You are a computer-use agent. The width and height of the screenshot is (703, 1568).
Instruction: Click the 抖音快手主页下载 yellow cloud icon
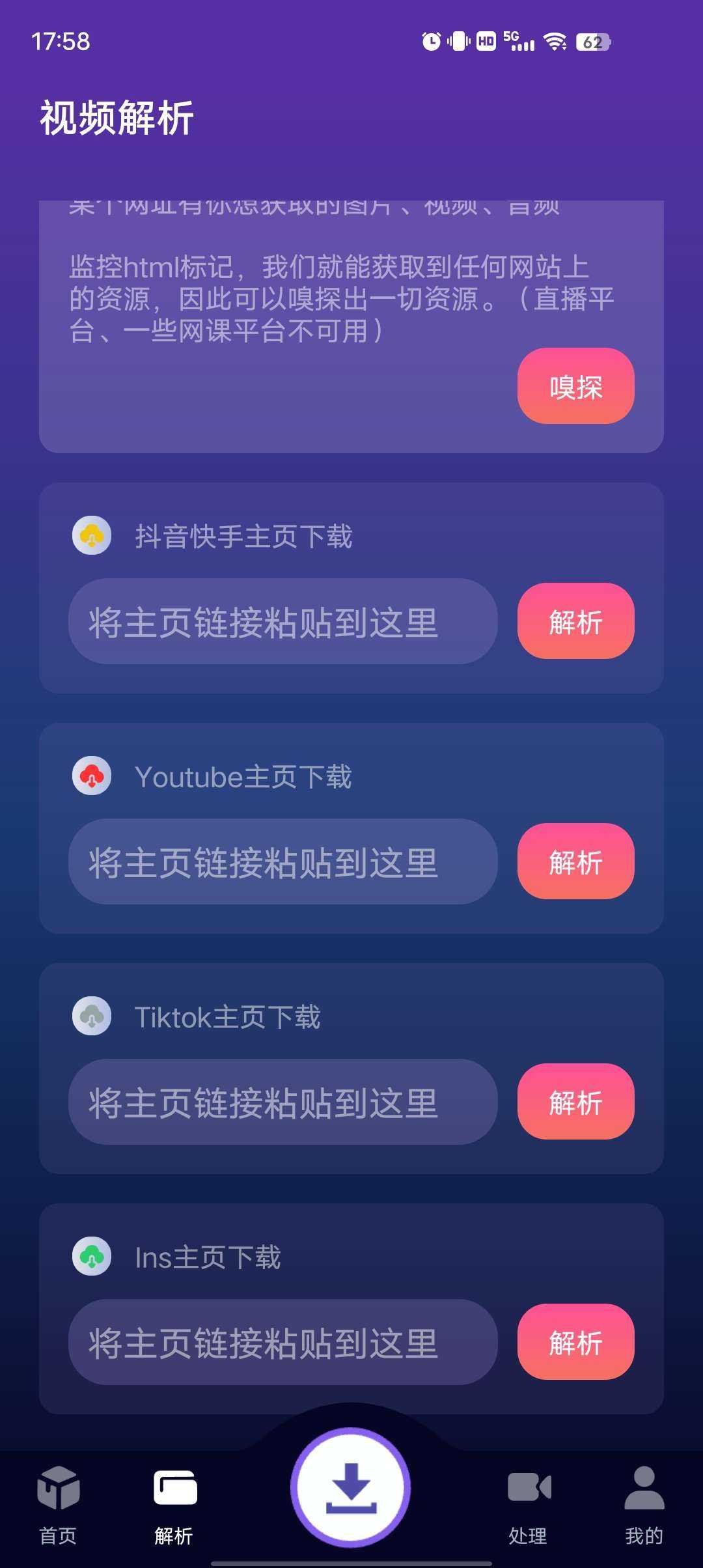[x=91, y=535]
